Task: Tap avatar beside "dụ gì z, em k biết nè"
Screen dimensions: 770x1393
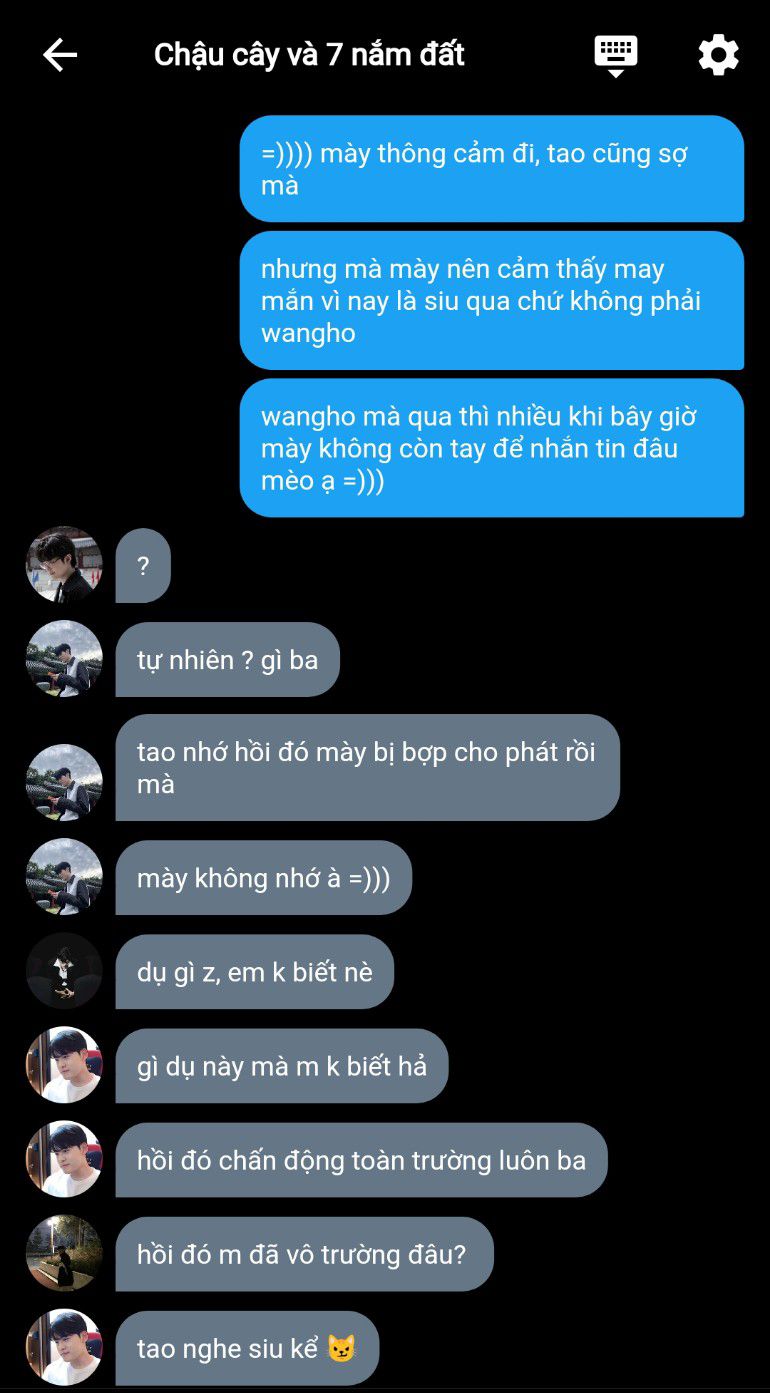Action: (x=64, y=971)
